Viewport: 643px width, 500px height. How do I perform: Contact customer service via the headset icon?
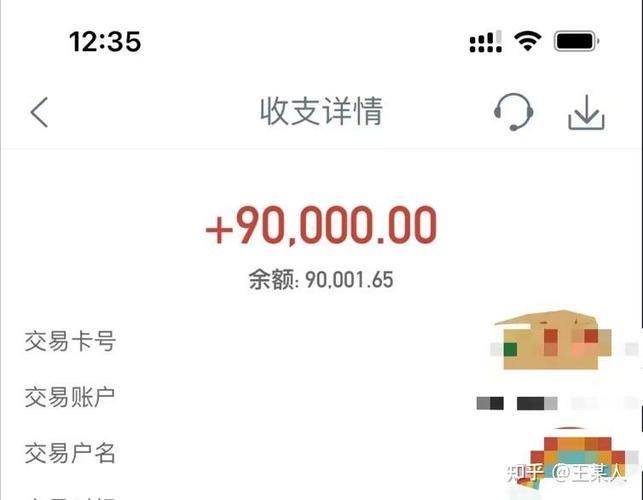coord(514,112)
